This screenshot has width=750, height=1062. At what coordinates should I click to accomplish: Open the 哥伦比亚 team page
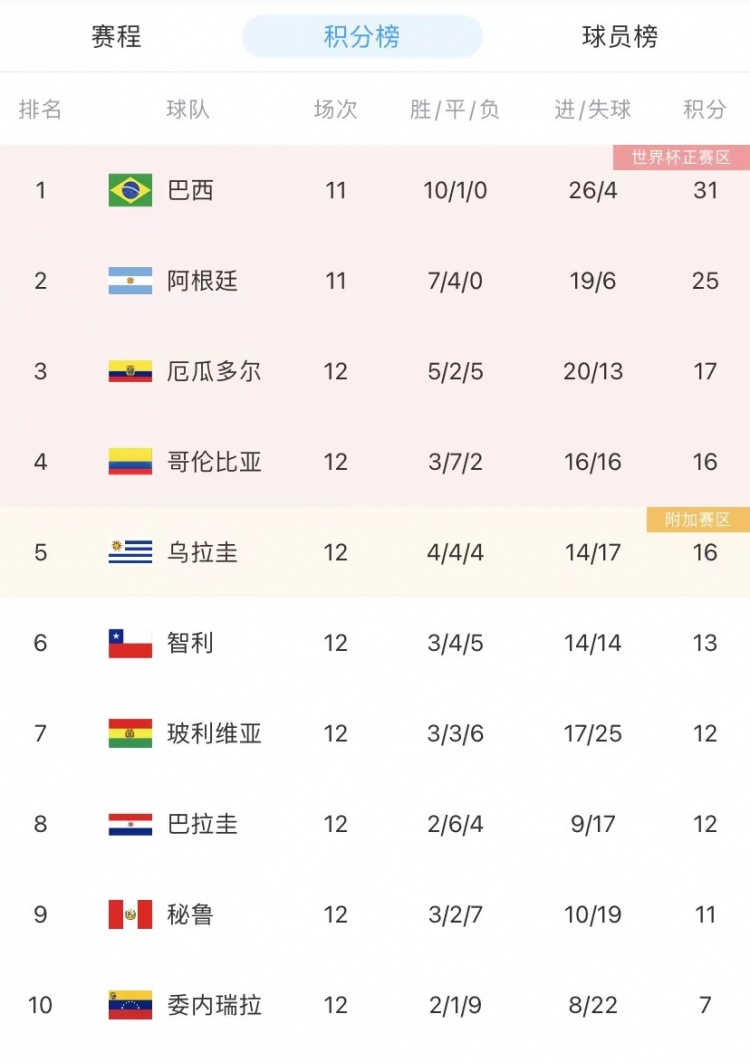[x=214, y=462]
